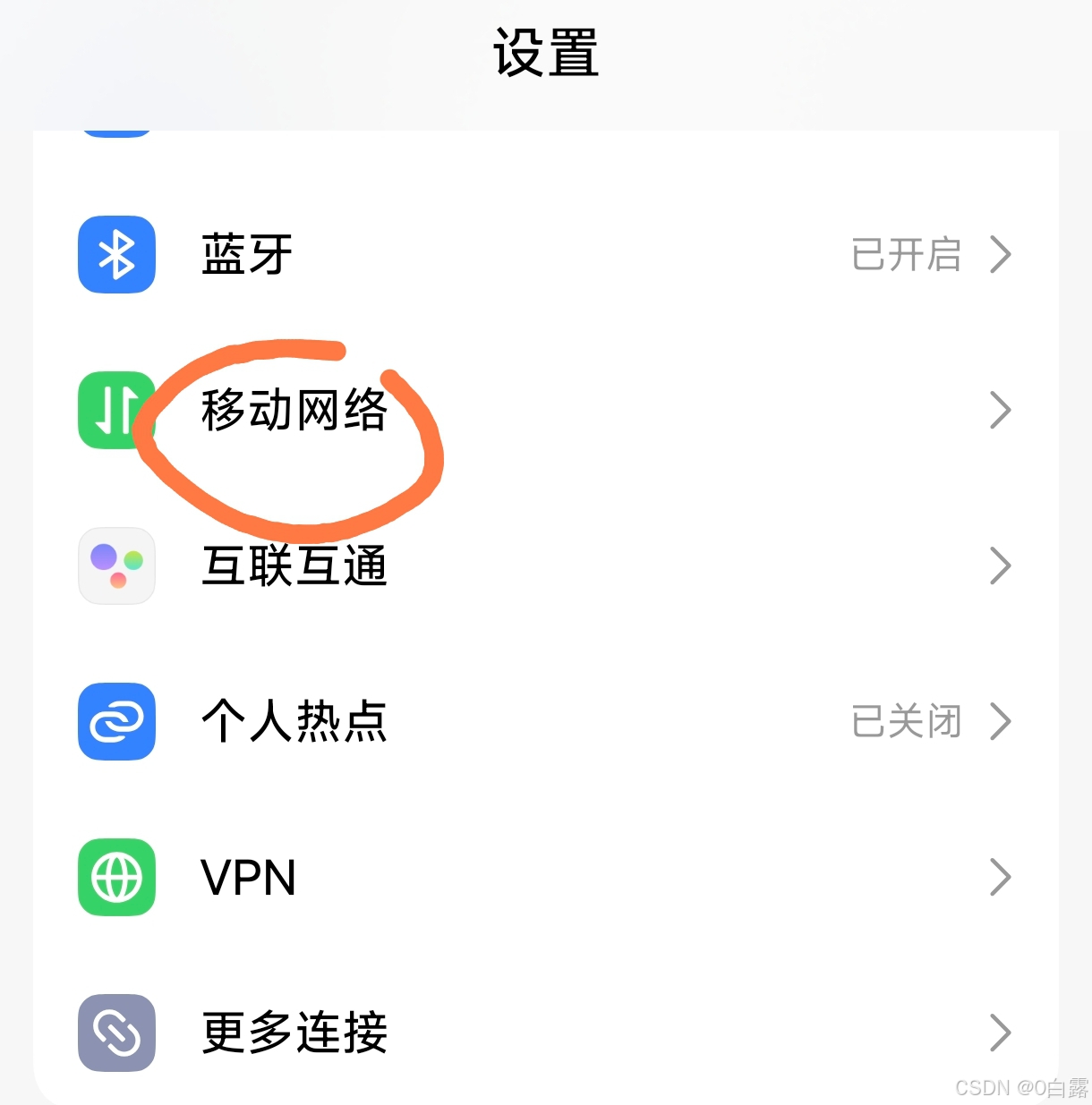Tap the Bluetooth icon next to 蓝牙
Screen dimensions: 1092x1105
point(116,255)
